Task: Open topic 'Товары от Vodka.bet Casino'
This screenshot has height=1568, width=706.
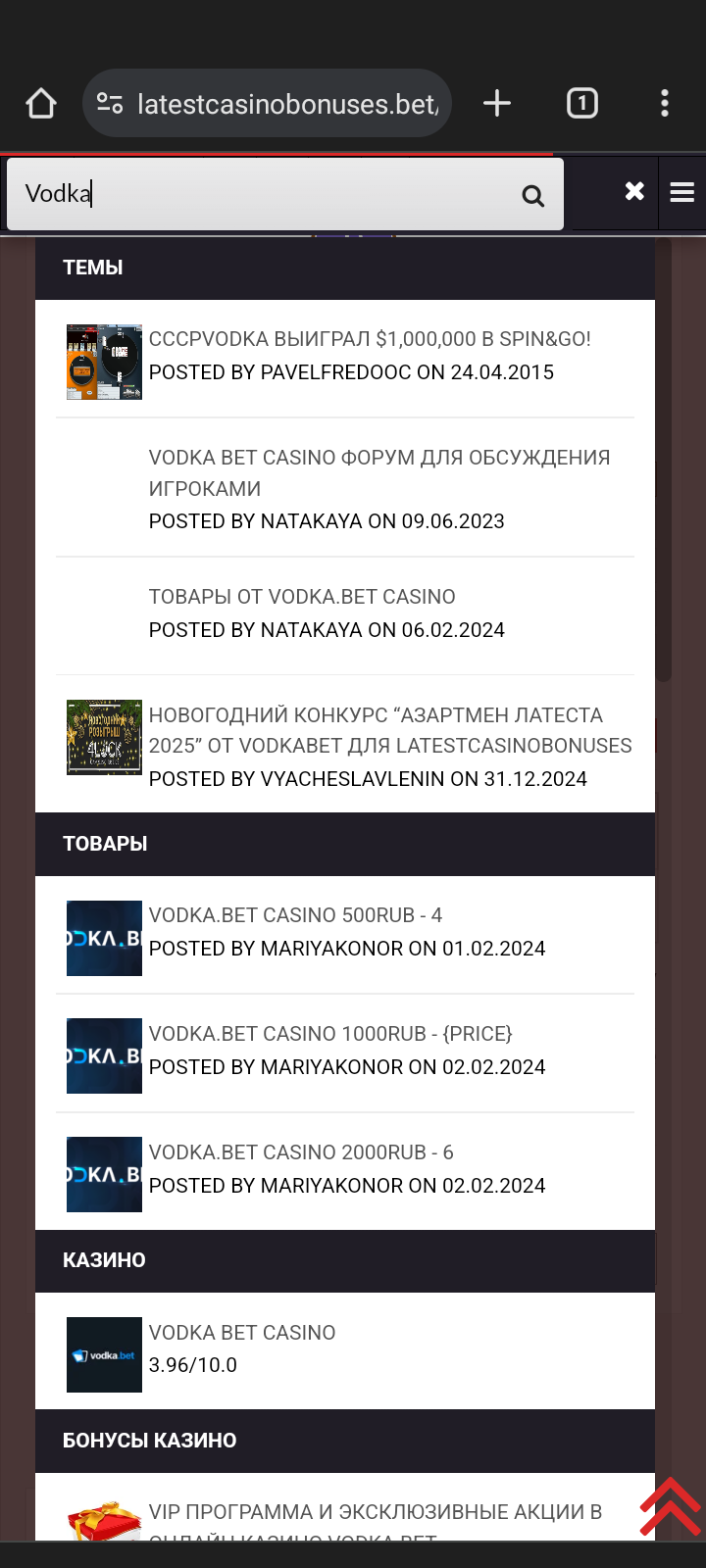Action: (302, 597)
